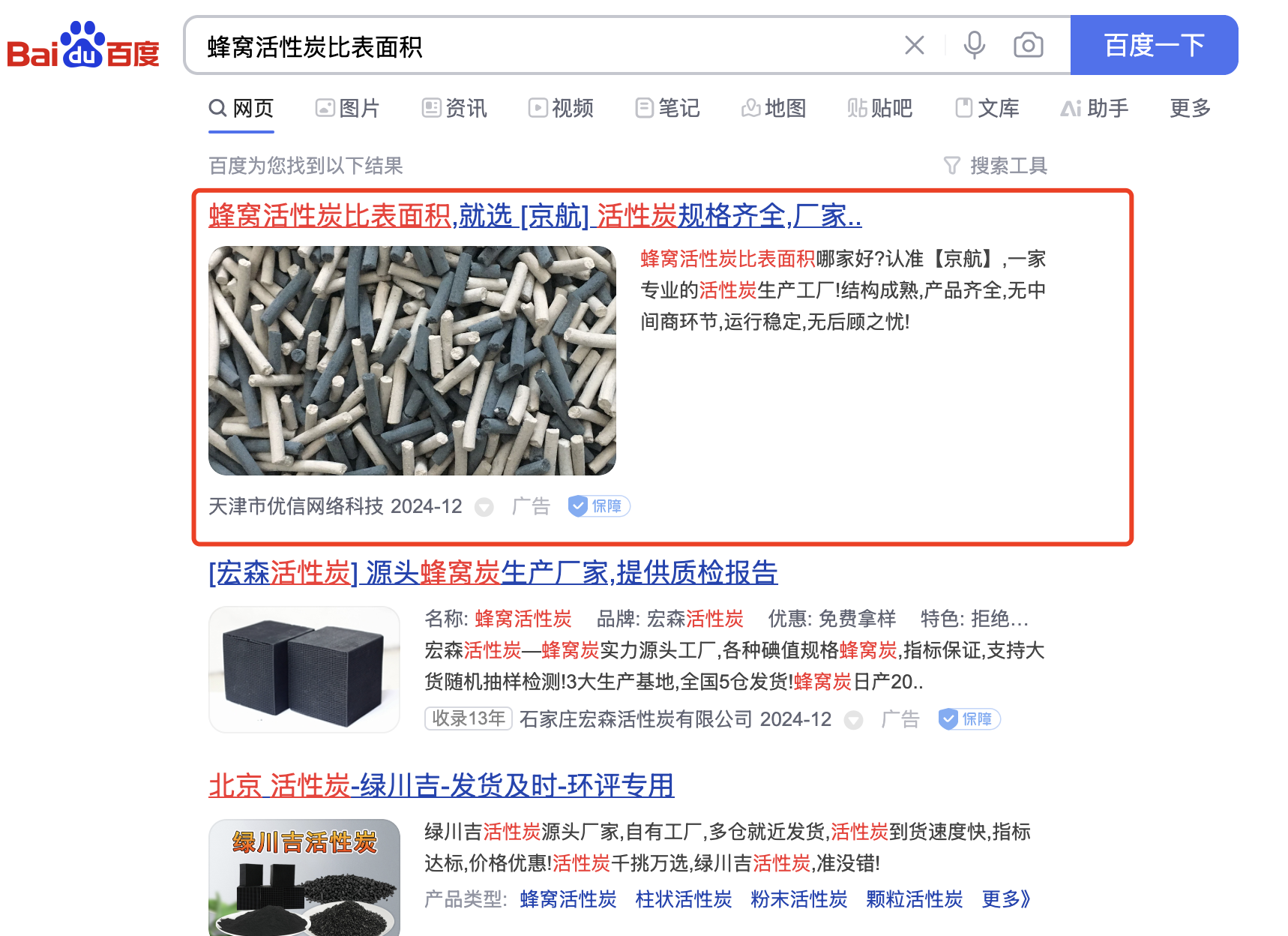Clear the search query text
The image size is (1288, 936).
(914, 45)
